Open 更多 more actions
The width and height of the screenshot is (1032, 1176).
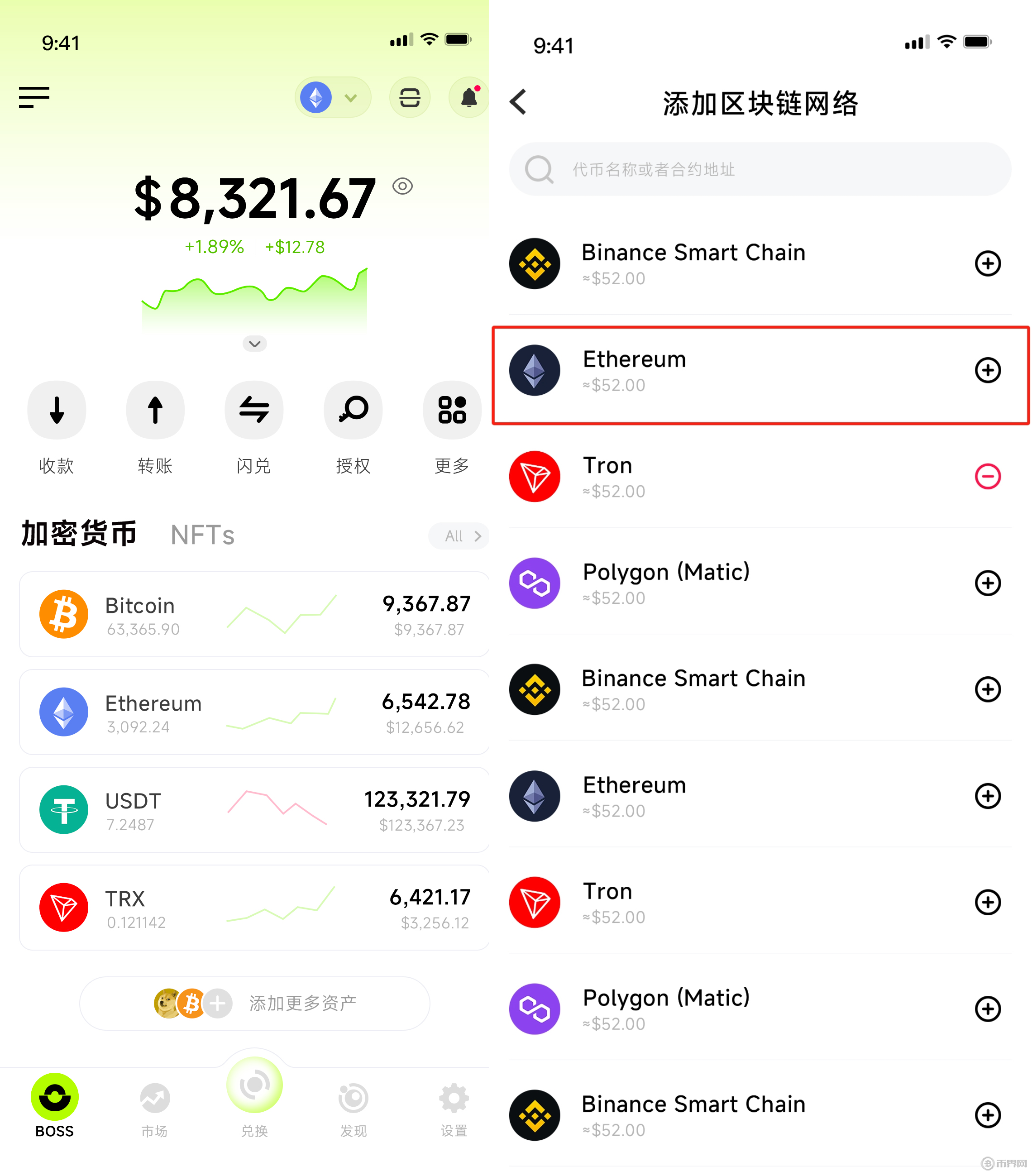coord(452,410)
